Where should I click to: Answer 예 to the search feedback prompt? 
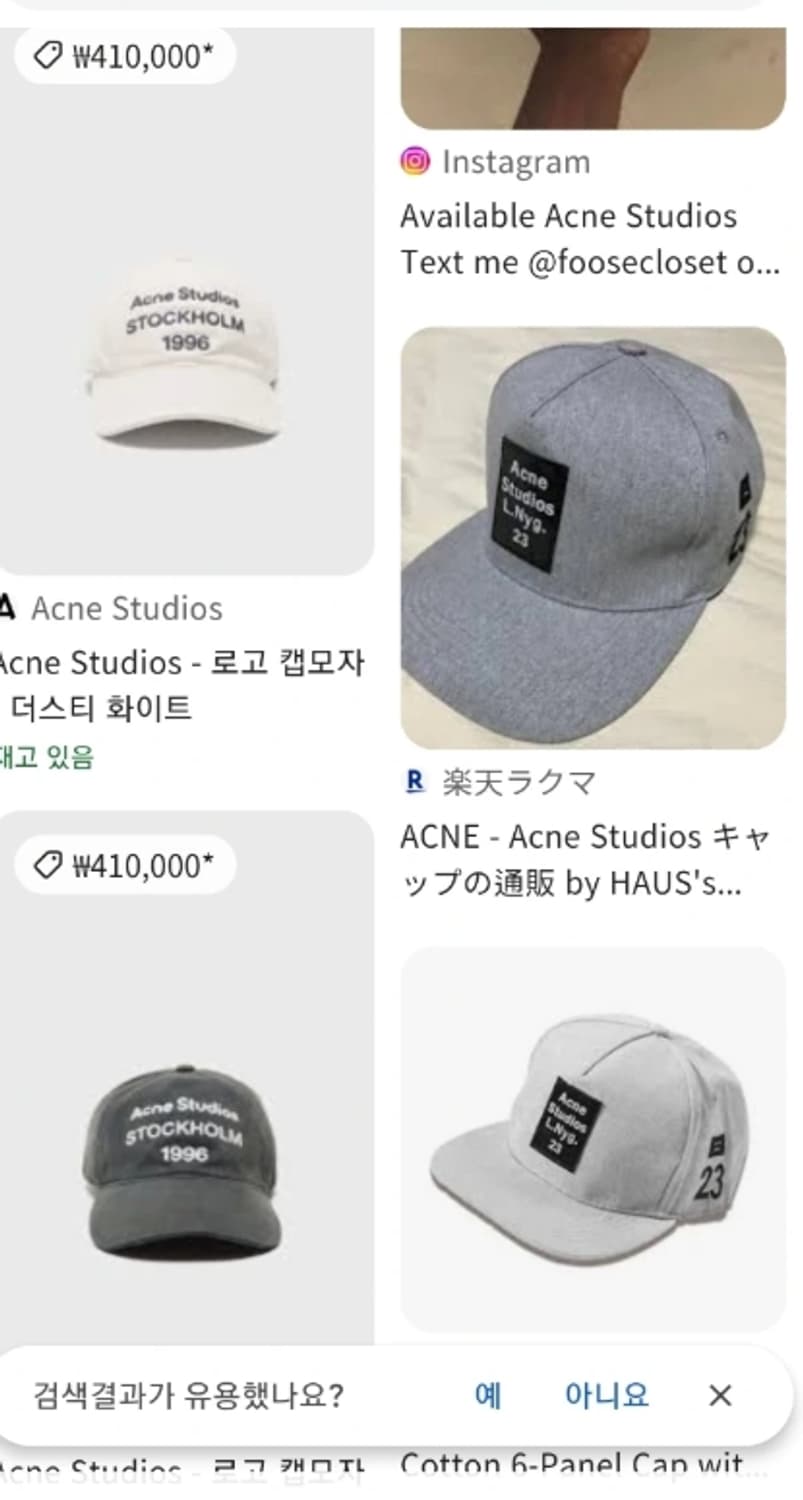(488, 1395)
